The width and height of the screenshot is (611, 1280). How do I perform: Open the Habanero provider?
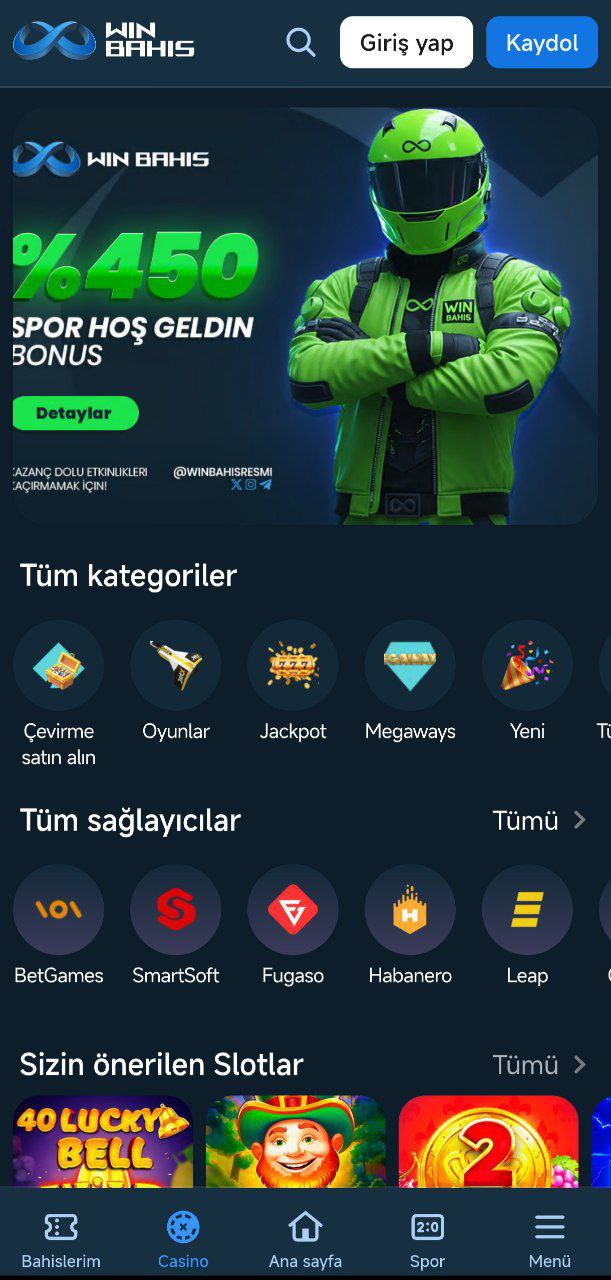pyautogui.click(x=410, y=910)
